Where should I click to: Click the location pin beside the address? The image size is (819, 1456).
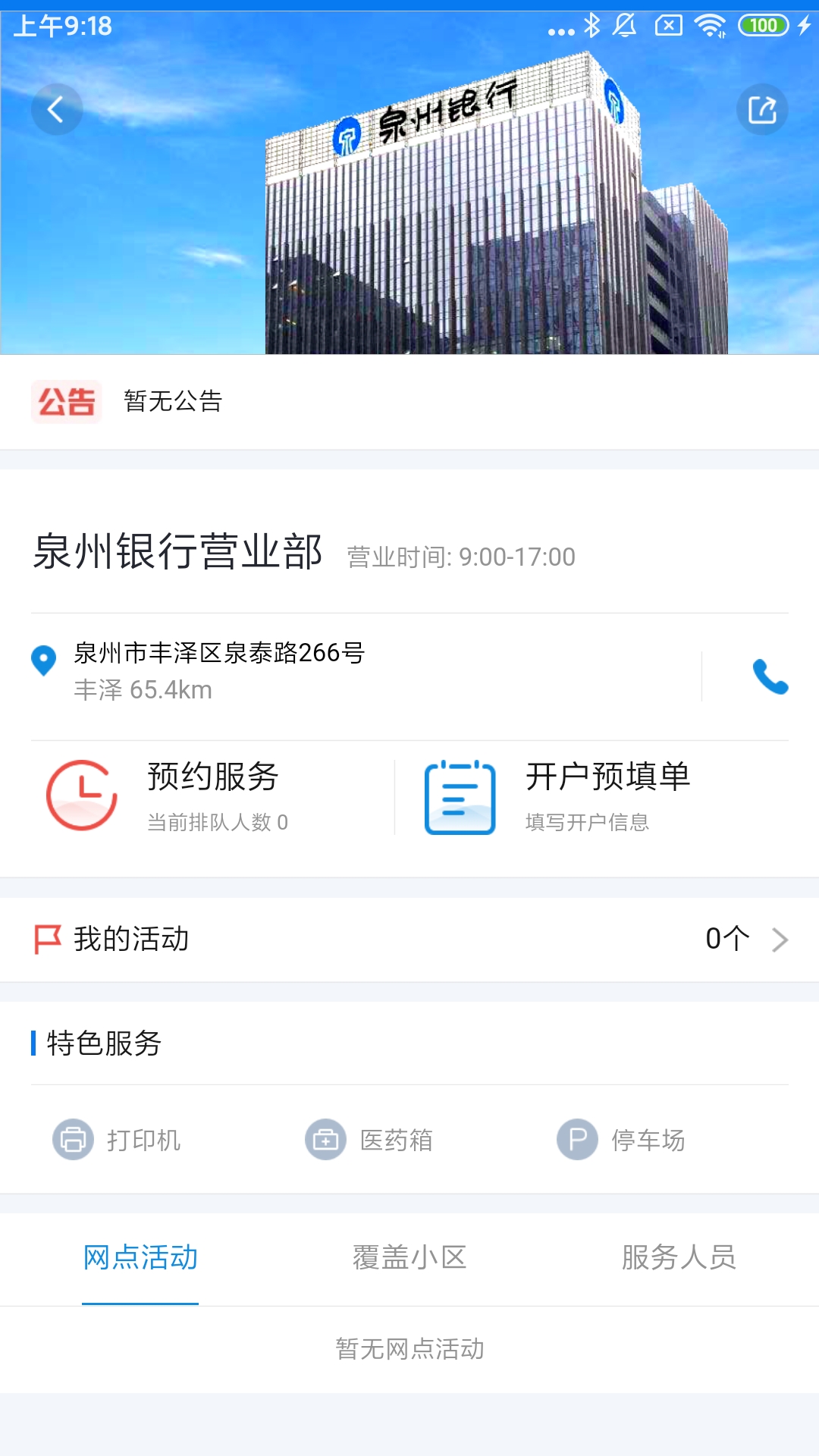pyautogui.click(x=43, y=661)
